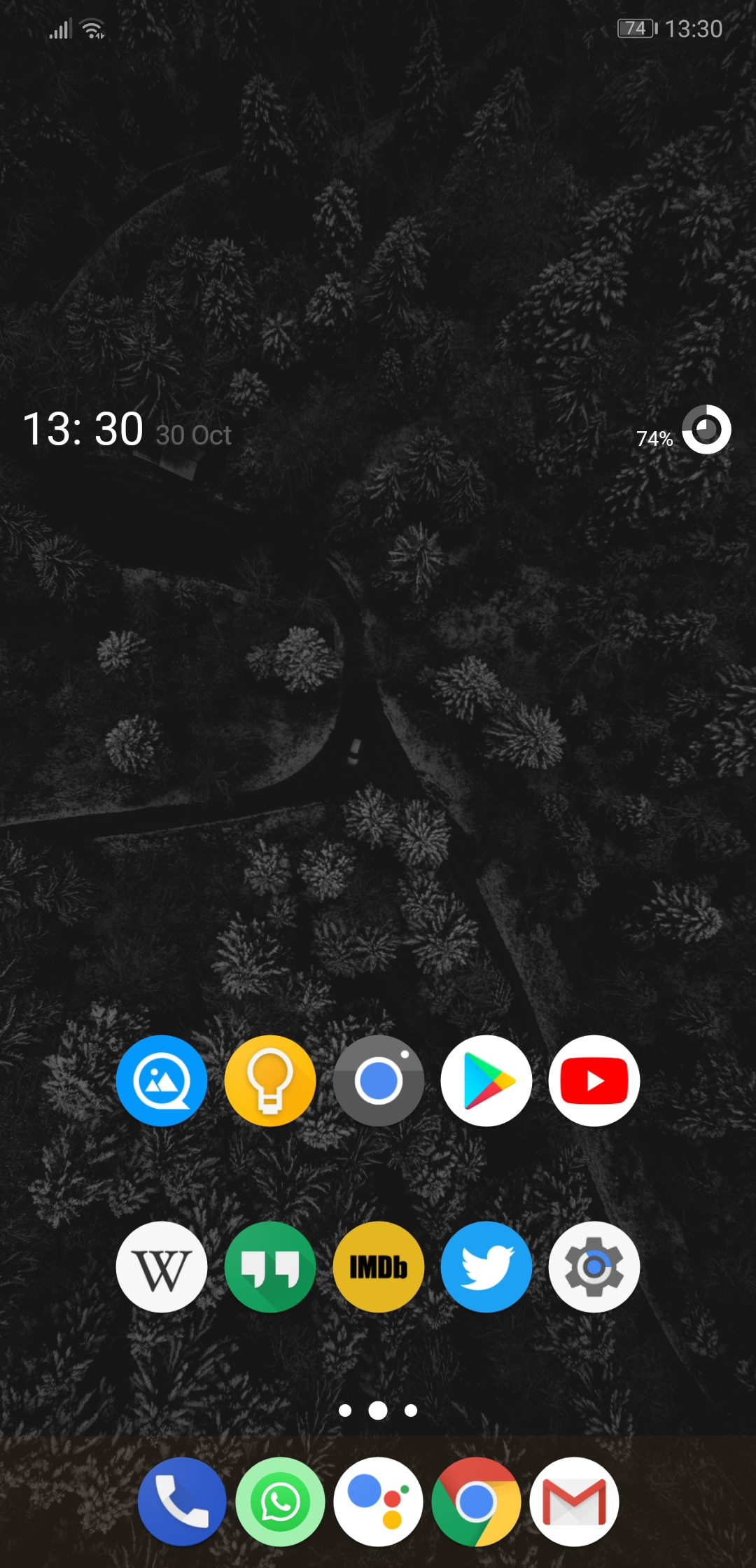Open the QuickPic gallery app
Image resolution: width=756 pixels, height=1568 pixels.
[162, 1080]
